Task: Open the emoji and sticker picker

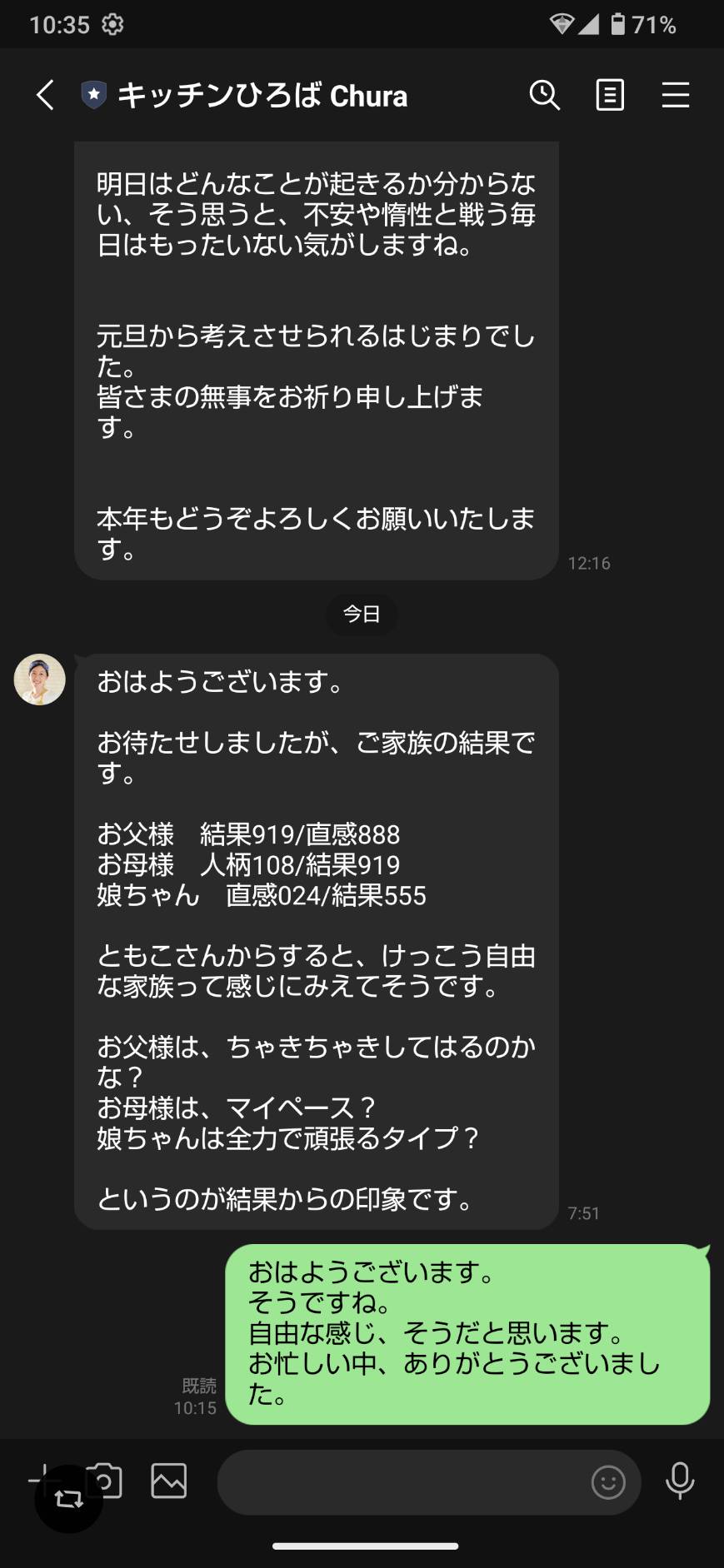Action: point(608,1481)
